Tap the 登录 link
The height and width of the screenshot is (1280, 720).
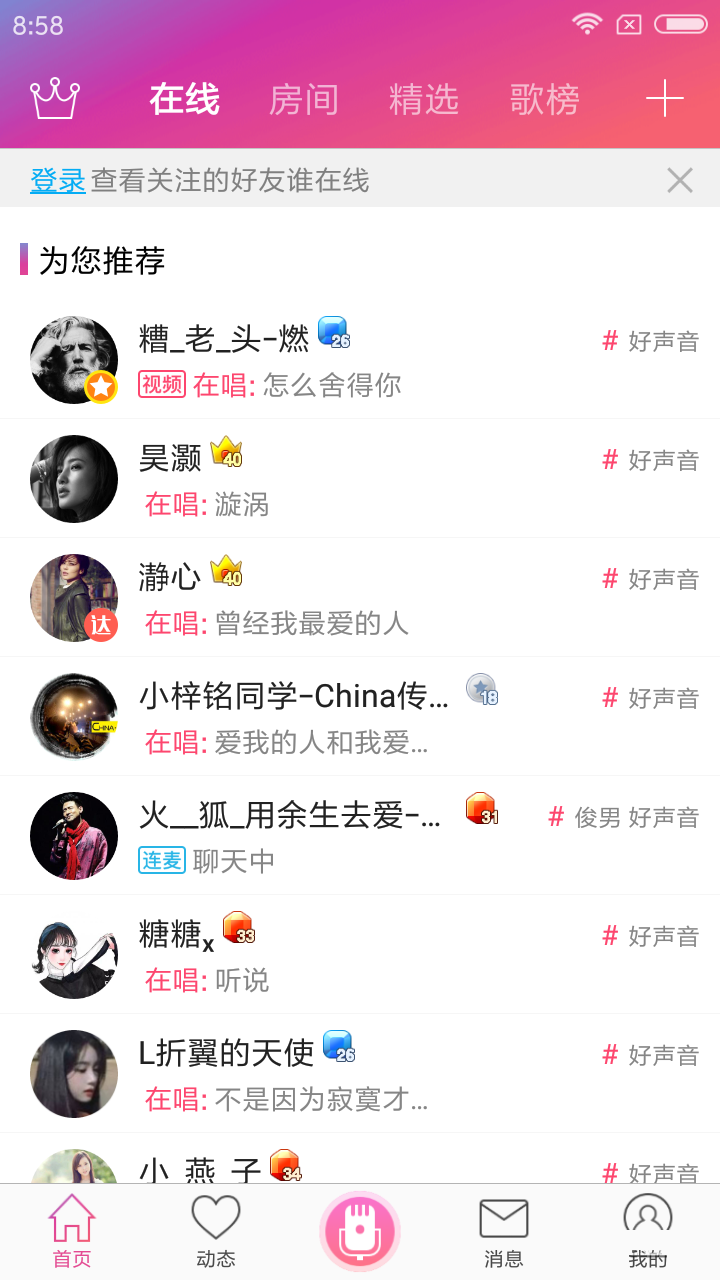click(x=58, y=180)
